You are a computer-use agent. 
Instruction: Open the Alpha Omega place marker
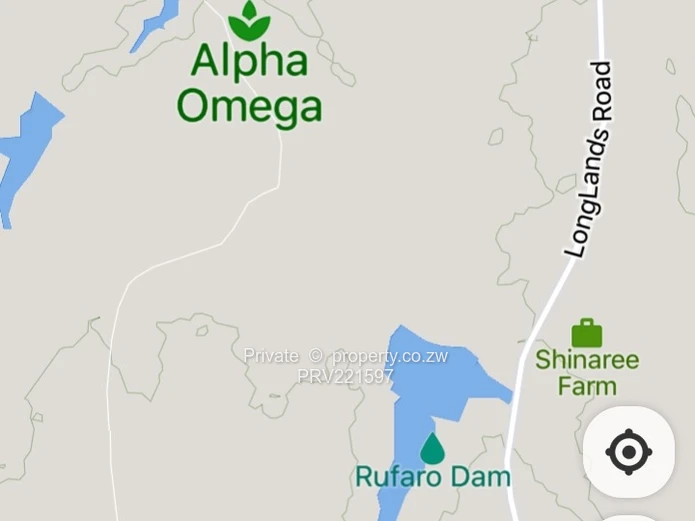click(249, 21)
